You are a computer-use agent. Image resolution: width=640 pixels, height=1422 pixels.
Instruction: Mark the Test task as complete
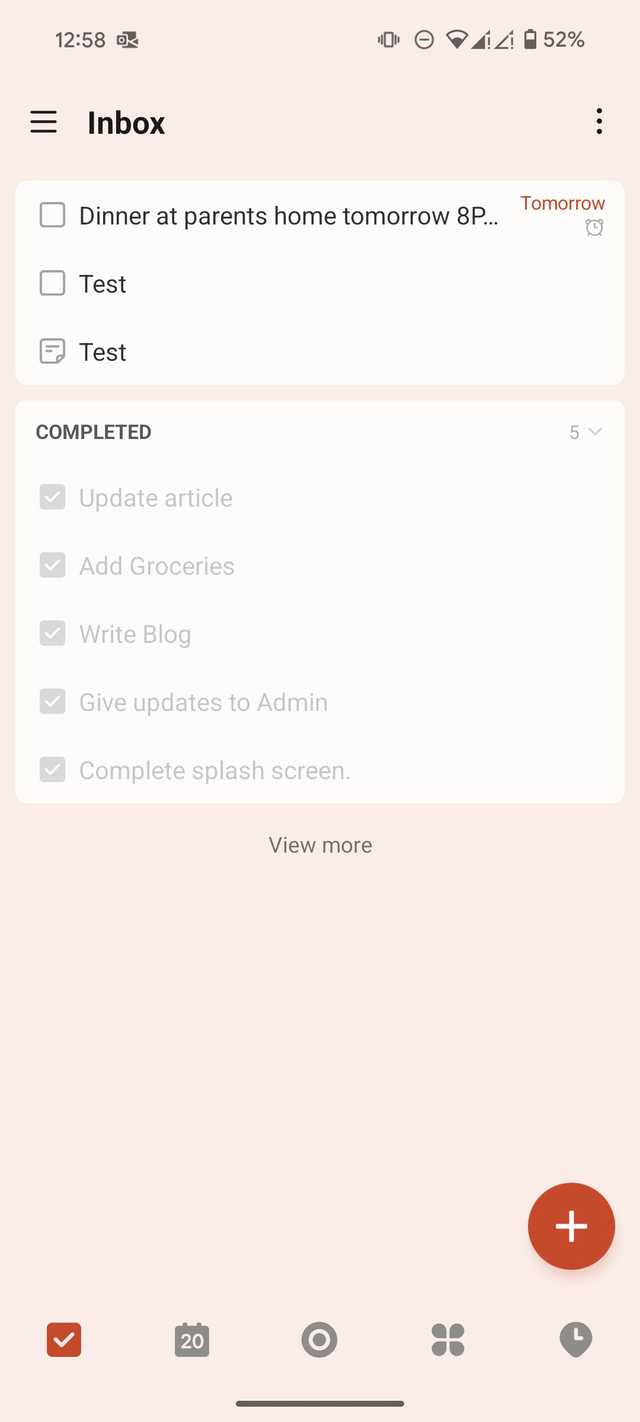pyautogui.click(x=52, y=283)
